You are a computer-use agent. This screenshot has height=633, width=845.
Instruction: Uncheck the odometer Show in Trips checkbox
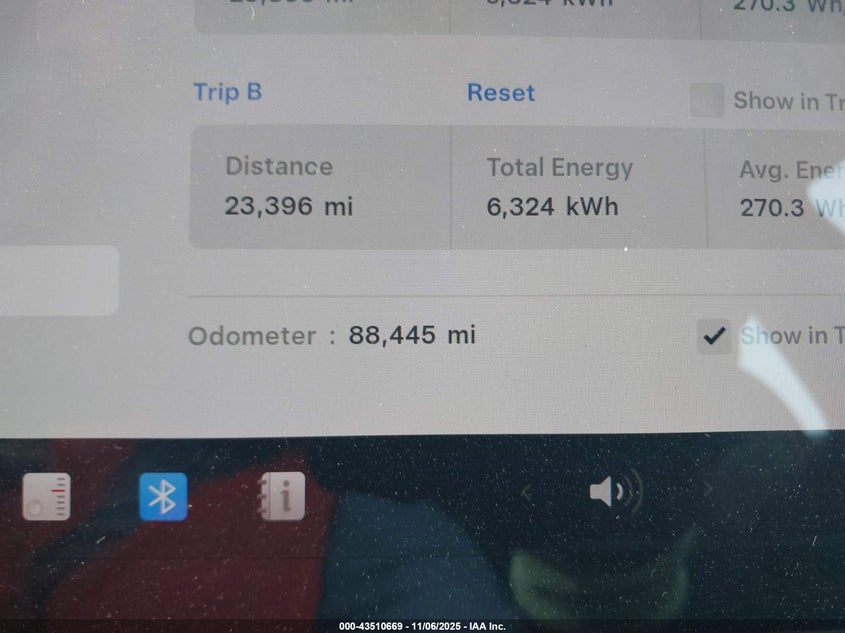click(x=714, y=337)
